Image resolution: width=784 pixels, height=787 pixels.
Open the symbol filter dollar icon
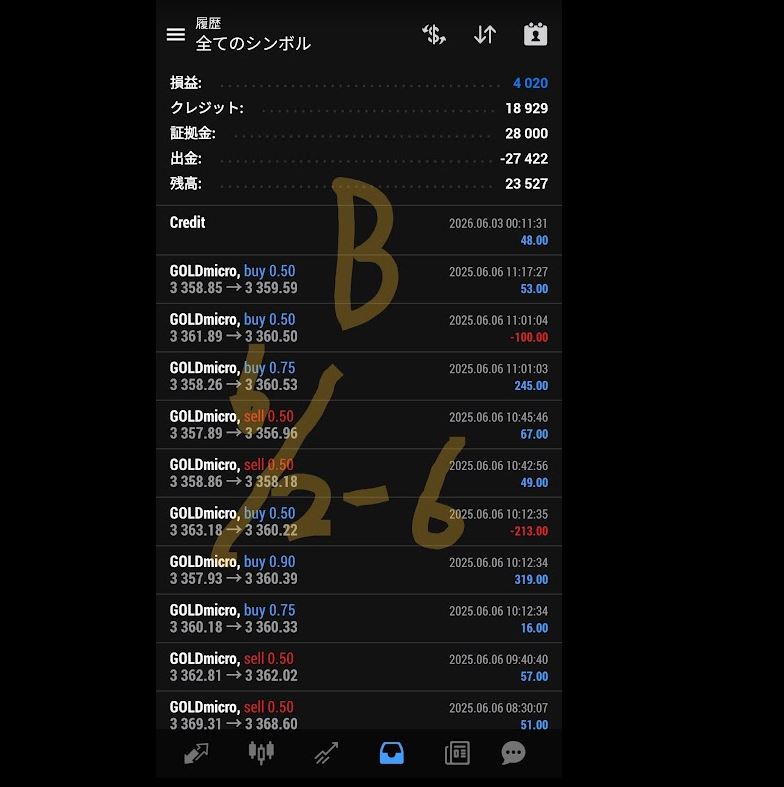[x=433, y=35]
